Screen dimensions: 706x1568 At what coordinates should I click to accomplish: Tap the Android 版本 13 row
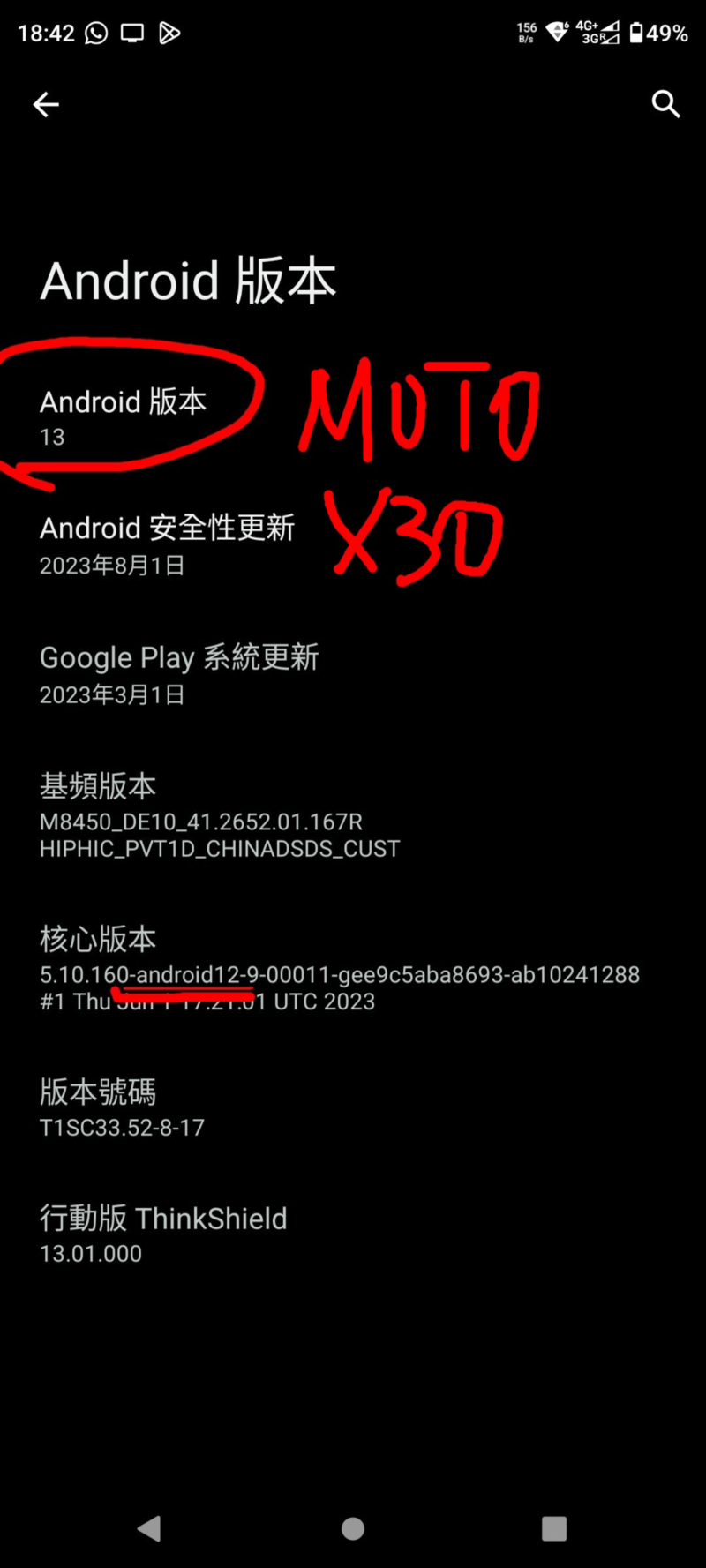coord(353,418)
